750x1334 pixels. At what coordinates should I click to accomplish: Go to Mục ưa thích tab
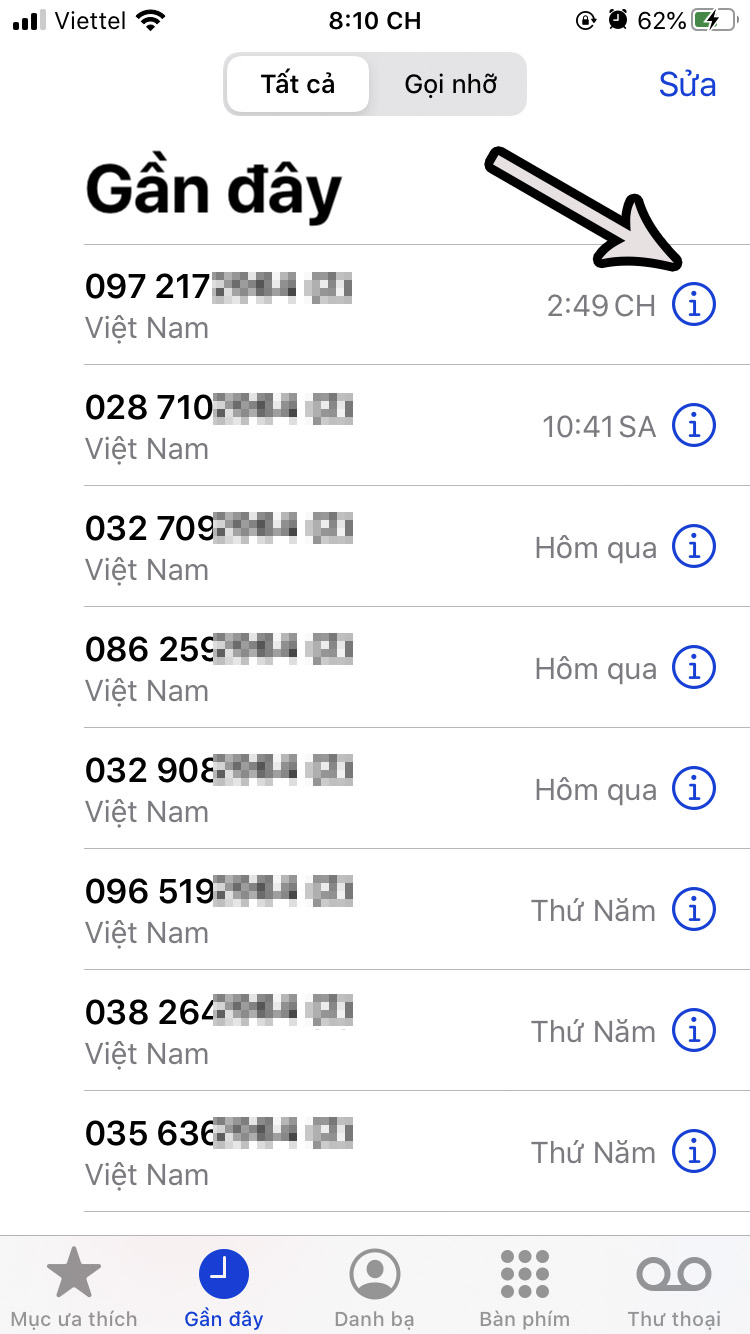click(x=74, y=1287)
